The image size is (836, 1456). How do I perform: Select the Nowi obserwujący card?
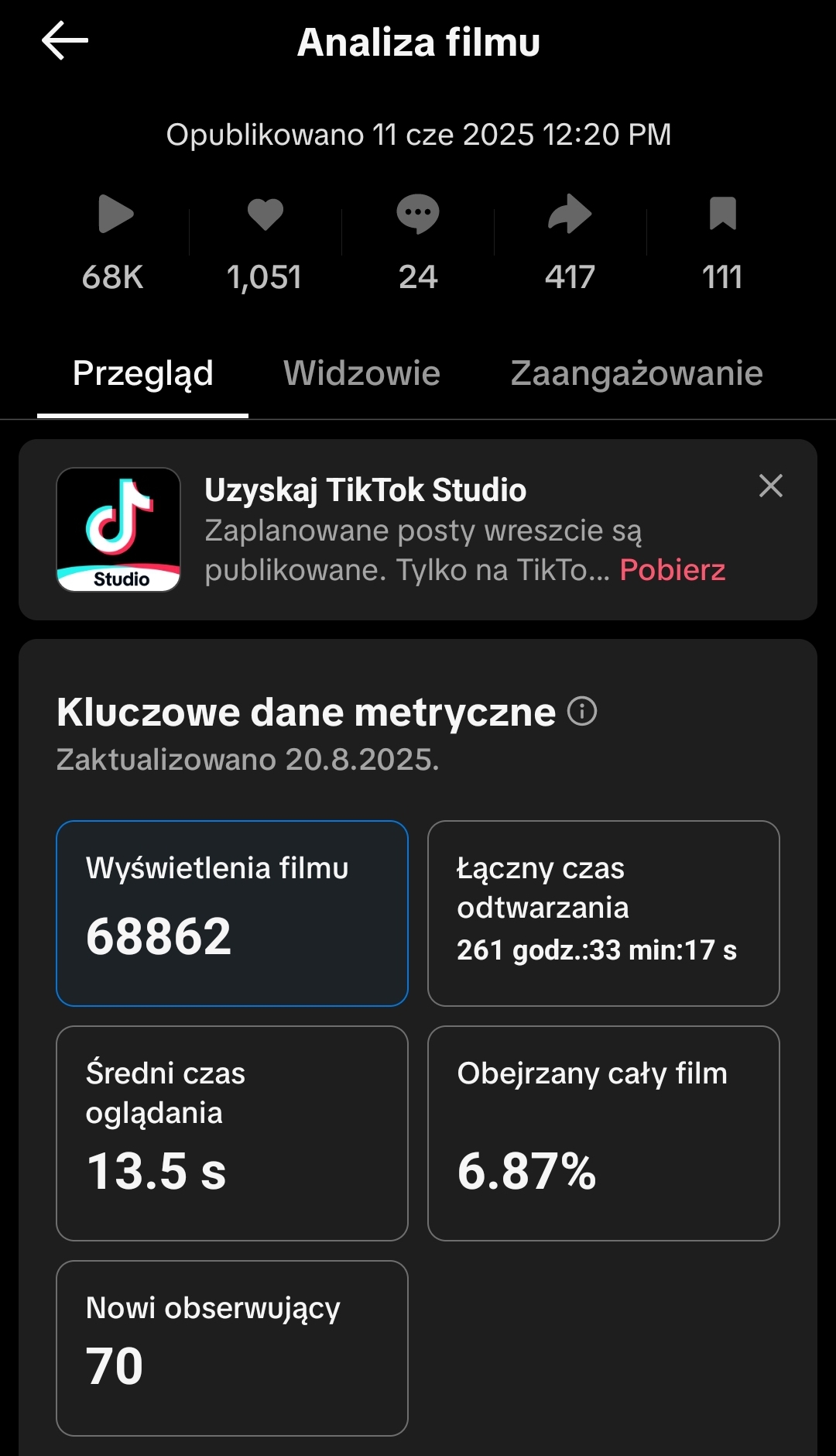[x=232, y=1348]
